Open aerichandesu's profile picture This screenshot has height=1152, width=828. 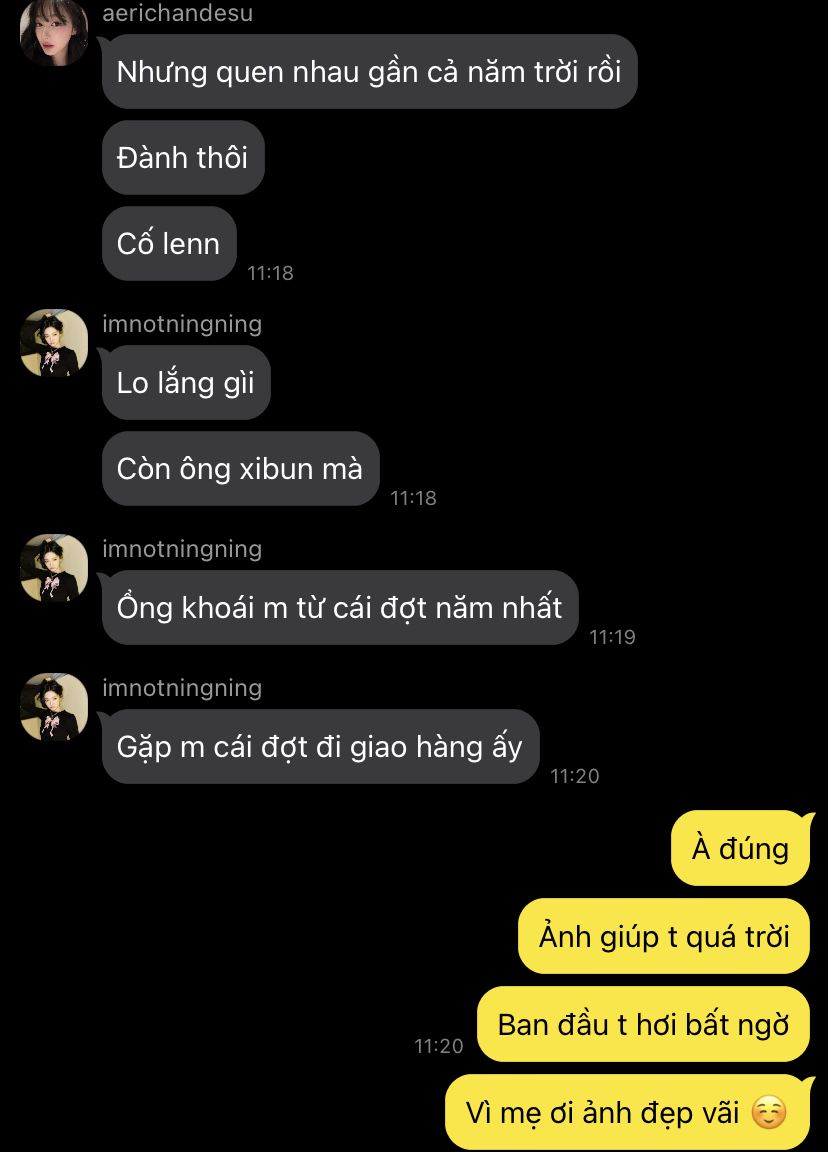[54, 32]
